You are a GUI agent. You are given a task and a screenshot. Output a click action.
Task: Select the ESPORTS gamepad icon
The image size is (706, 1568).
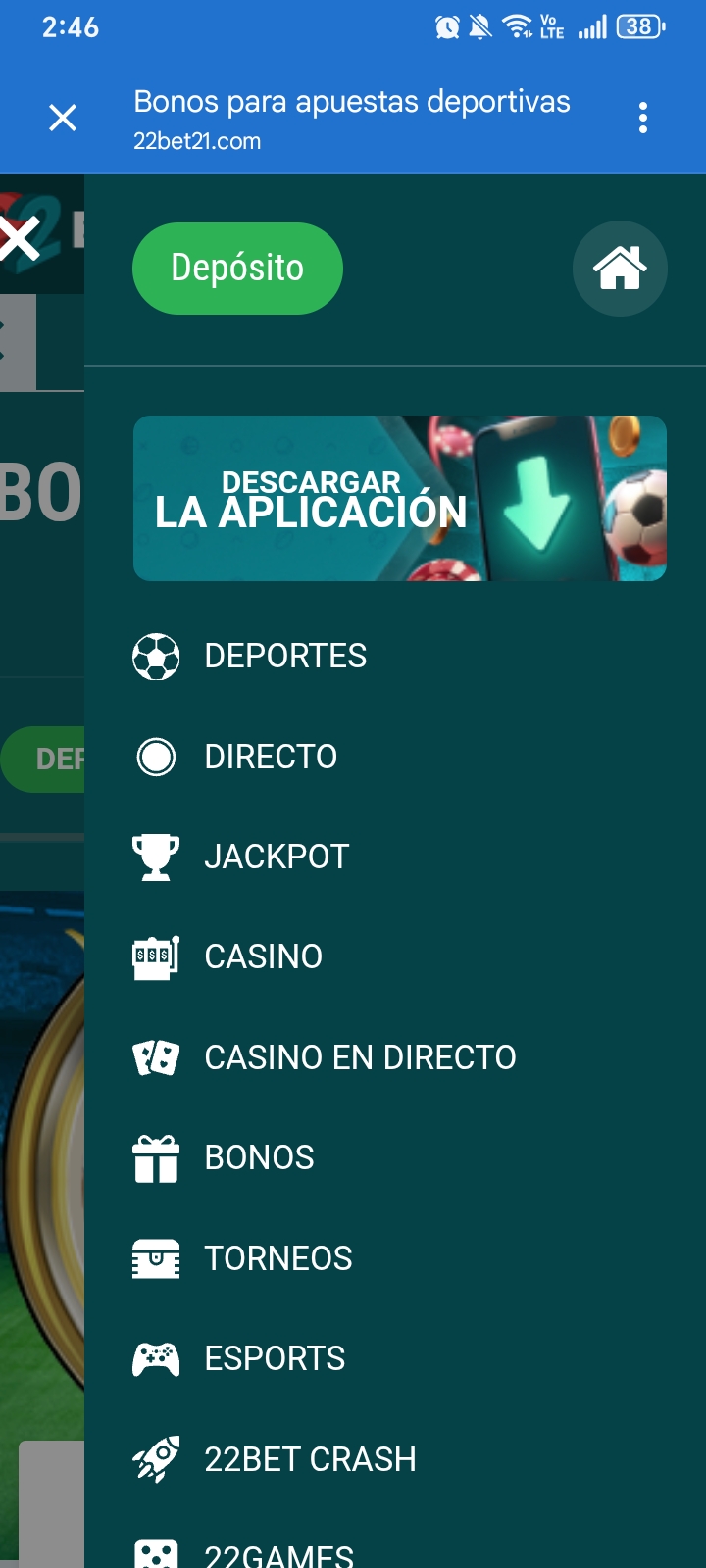click(155, 1359)
